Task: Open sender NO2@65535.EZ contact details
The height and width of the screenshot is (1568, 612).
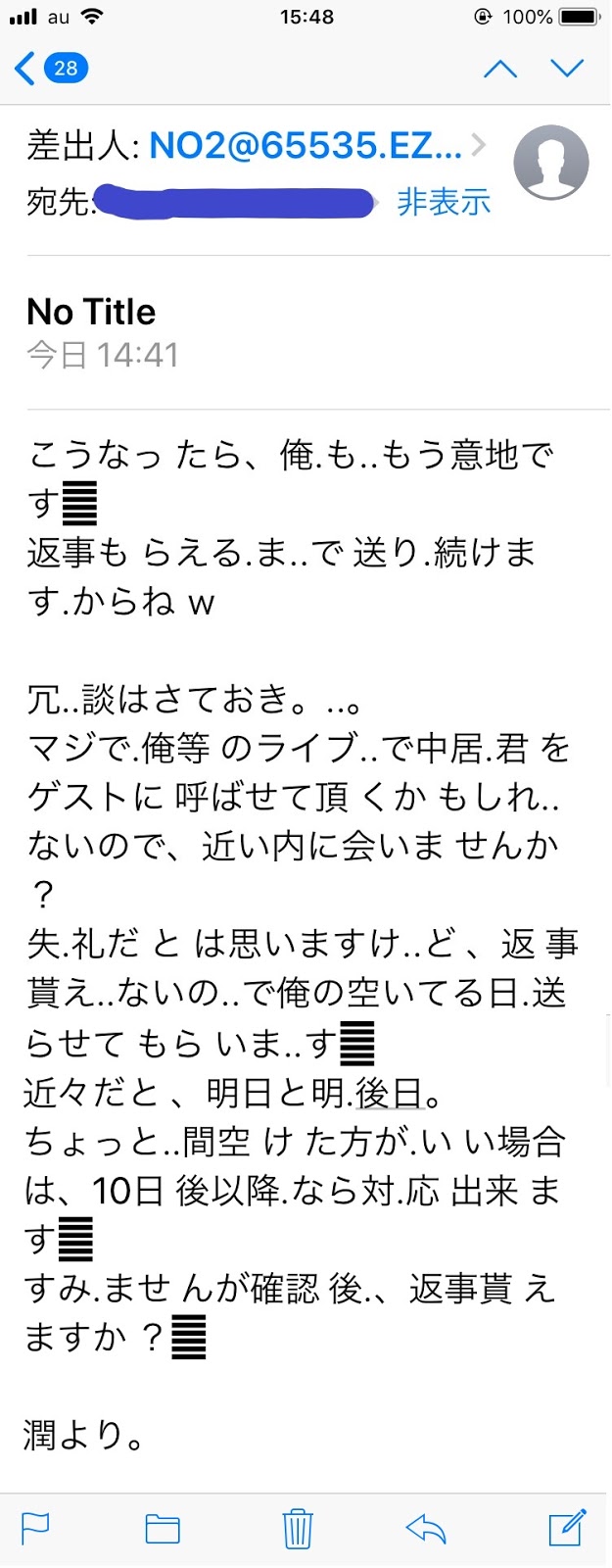Action: coord(305,146)
